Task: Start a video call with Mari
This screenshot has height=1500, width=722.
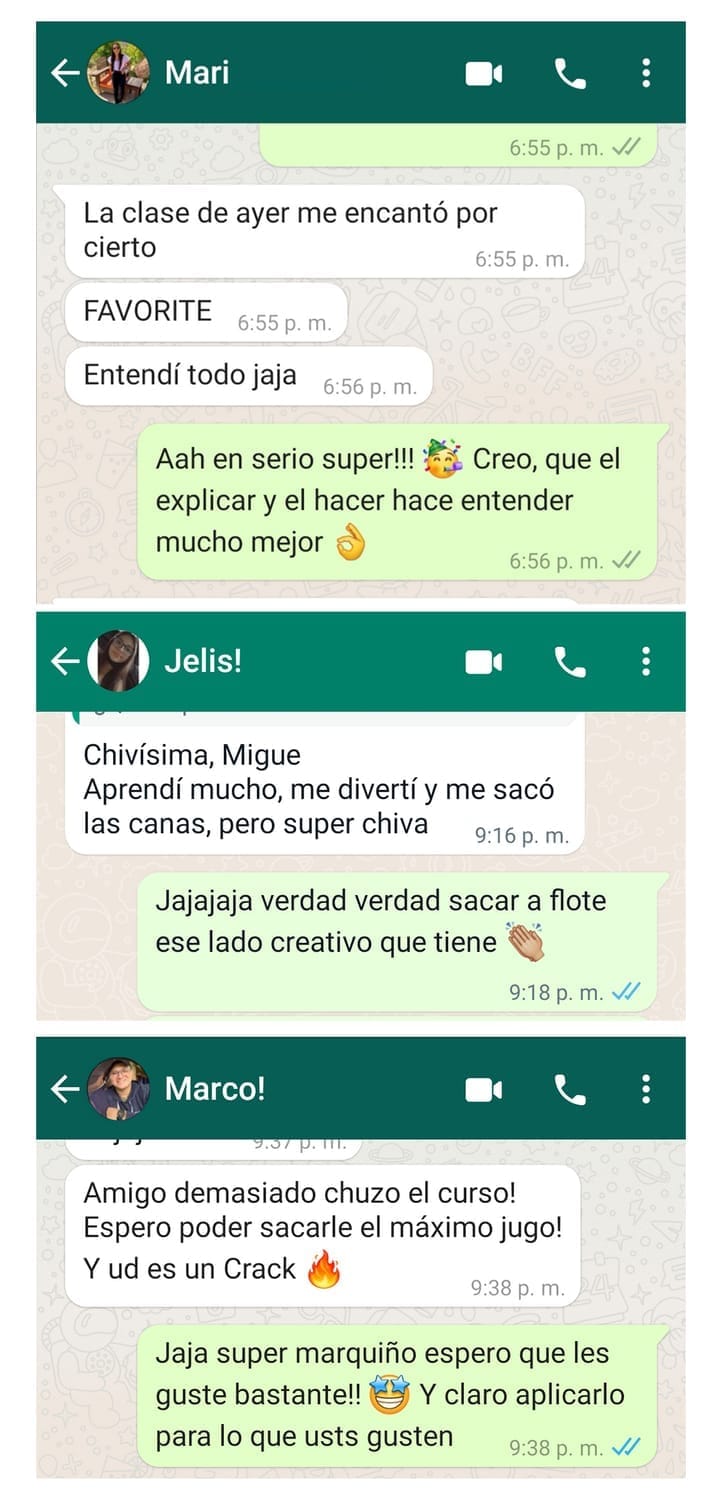Action: 483,71
